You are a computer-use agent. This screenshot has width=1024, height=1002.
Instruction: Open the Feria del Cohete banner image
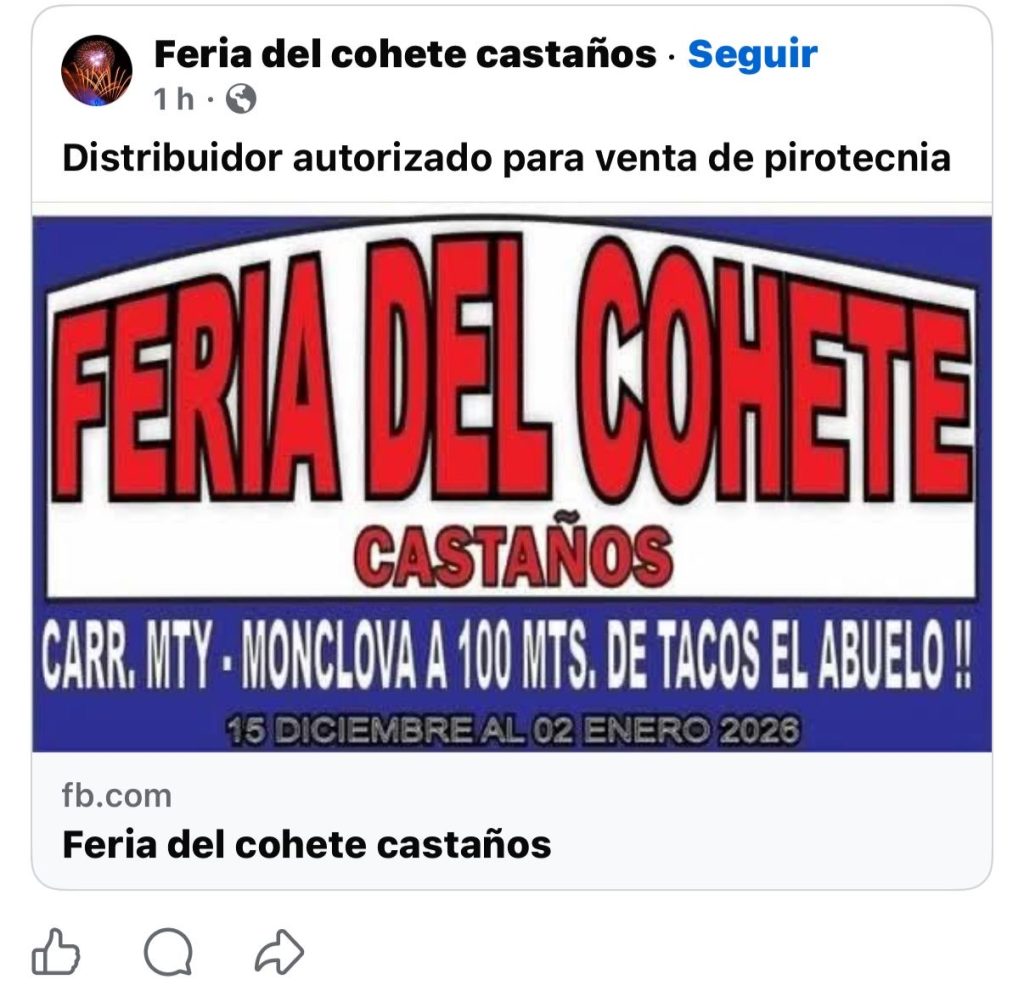(x=512, y=483)
